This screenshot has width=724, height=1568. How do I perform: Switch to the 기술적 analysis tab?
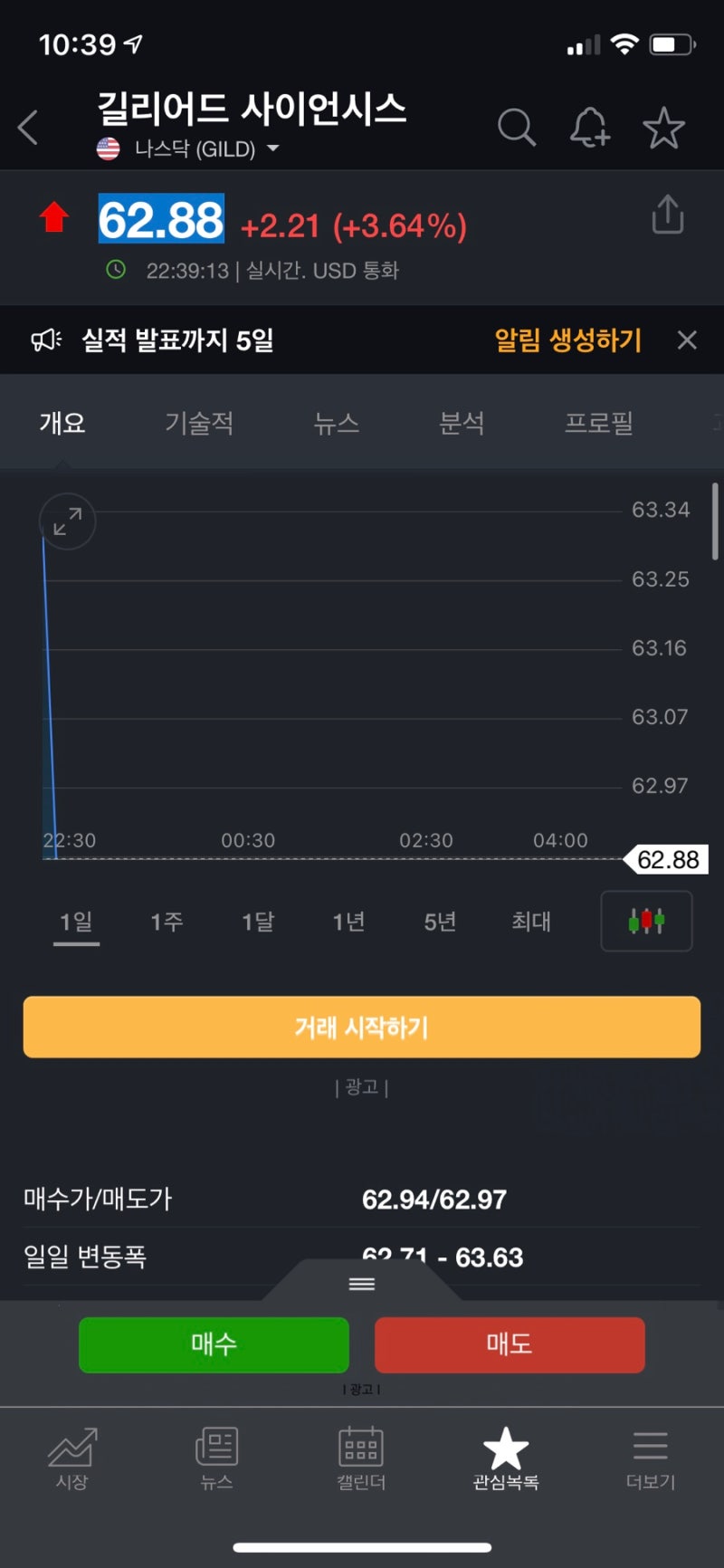tap(198, 424)
